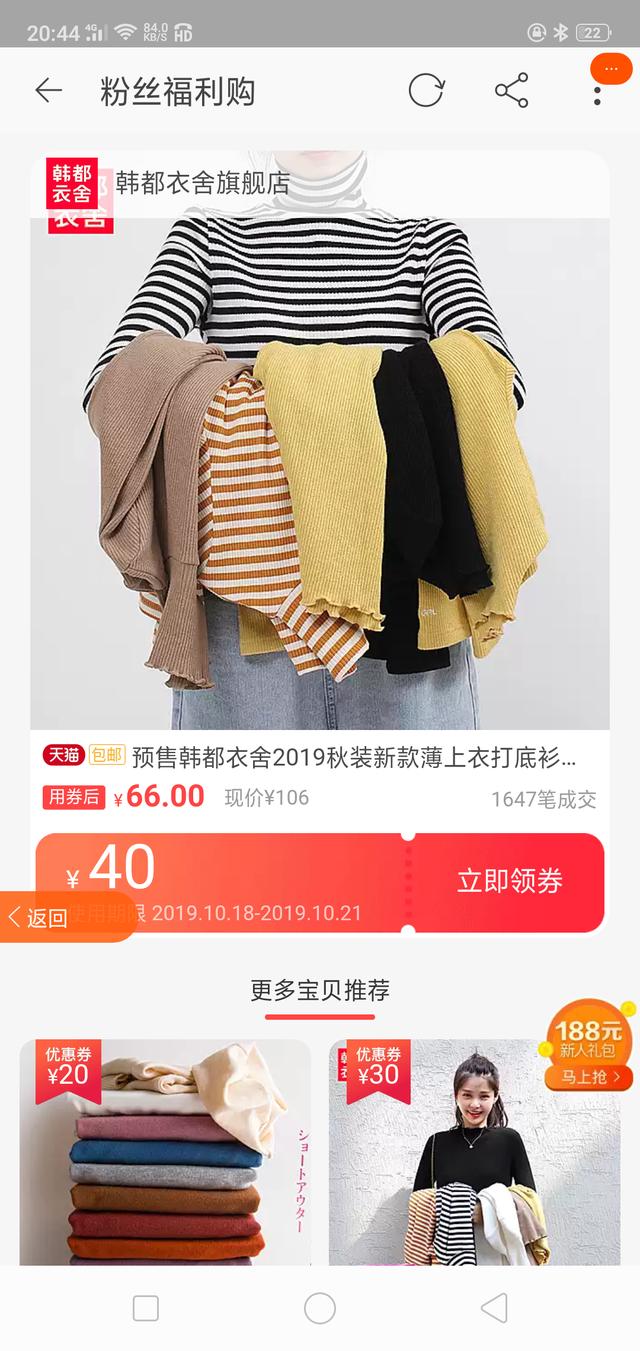The width and height of the screenshot is (640, 1351).
Task: Share this page
Action: click(x=511, y=91)
